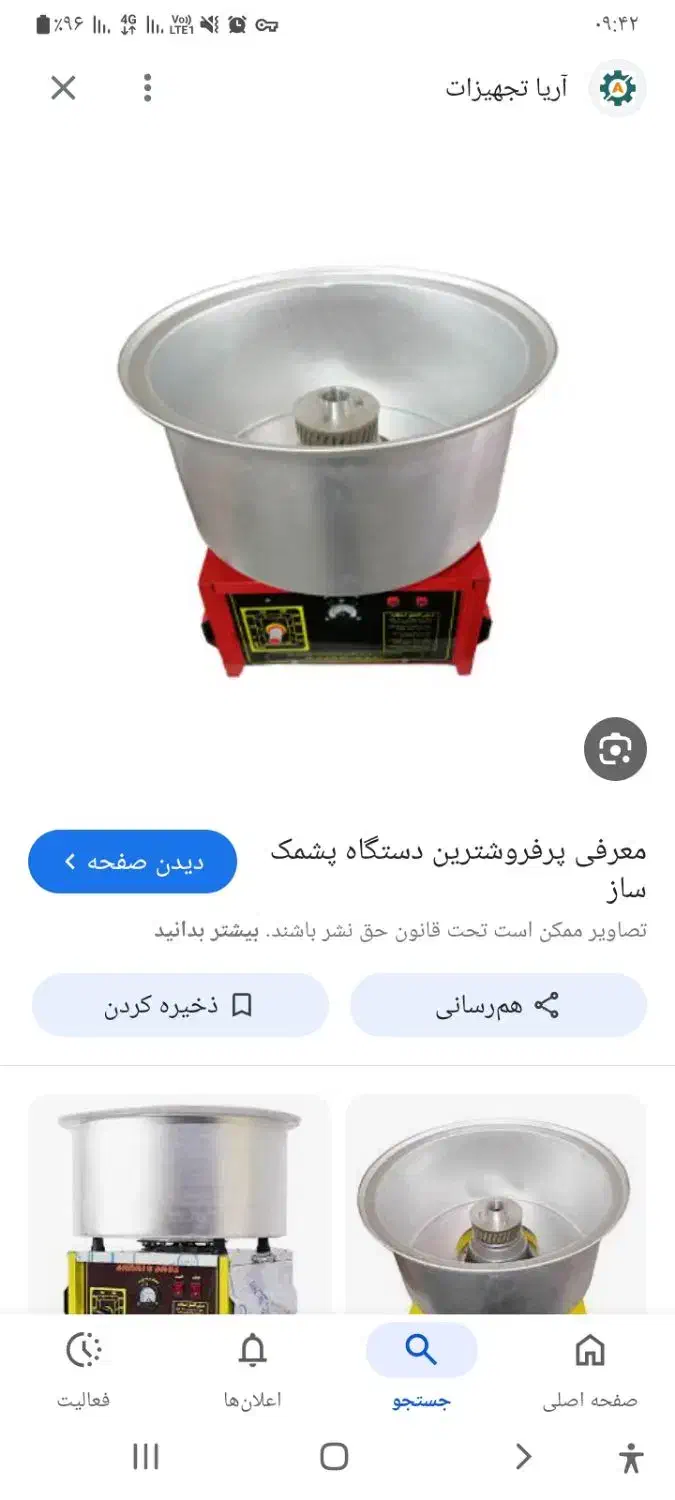This screenshot has width=675, height=1500.
Task: Close the image preview
Action: (x=63, y=88)
